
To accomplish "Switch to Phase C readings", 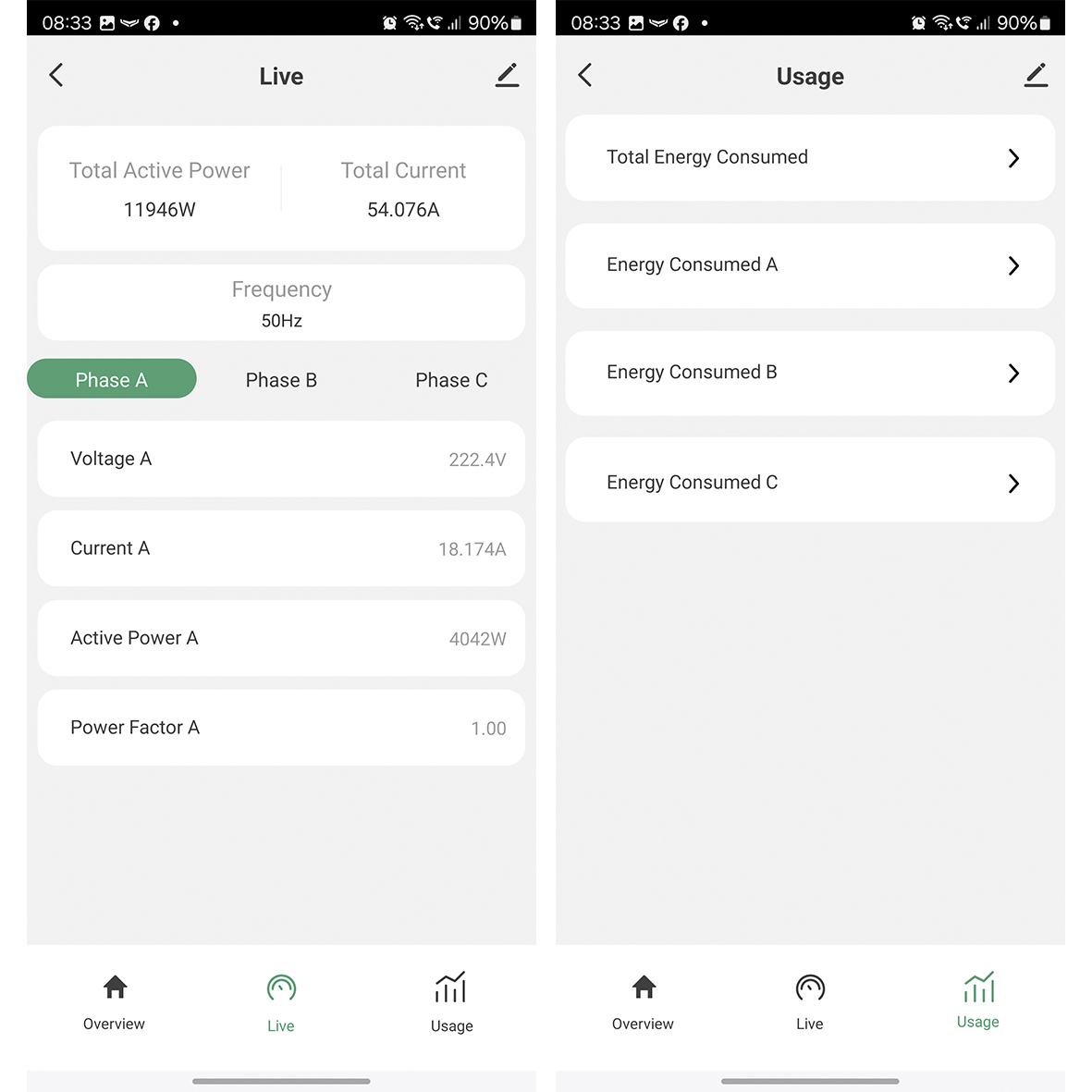I will pos(451,380).
